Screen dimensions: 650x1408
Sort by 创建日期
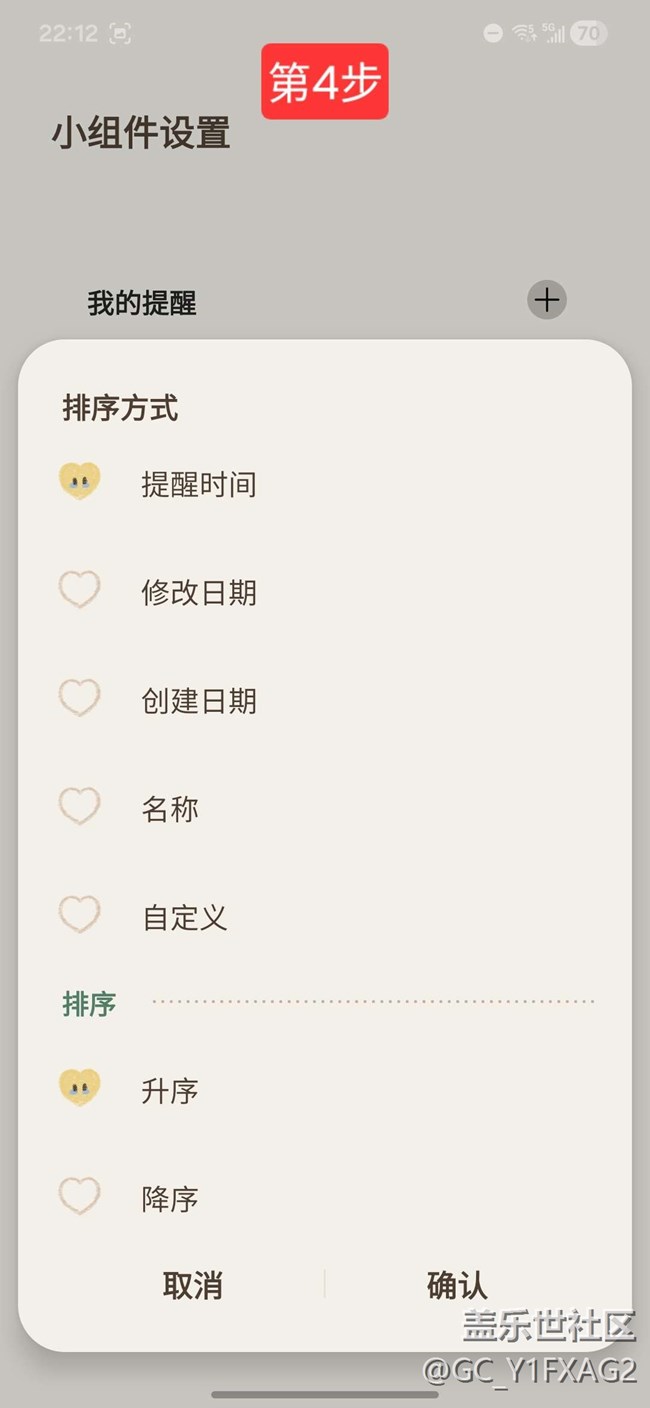(198, 701)
